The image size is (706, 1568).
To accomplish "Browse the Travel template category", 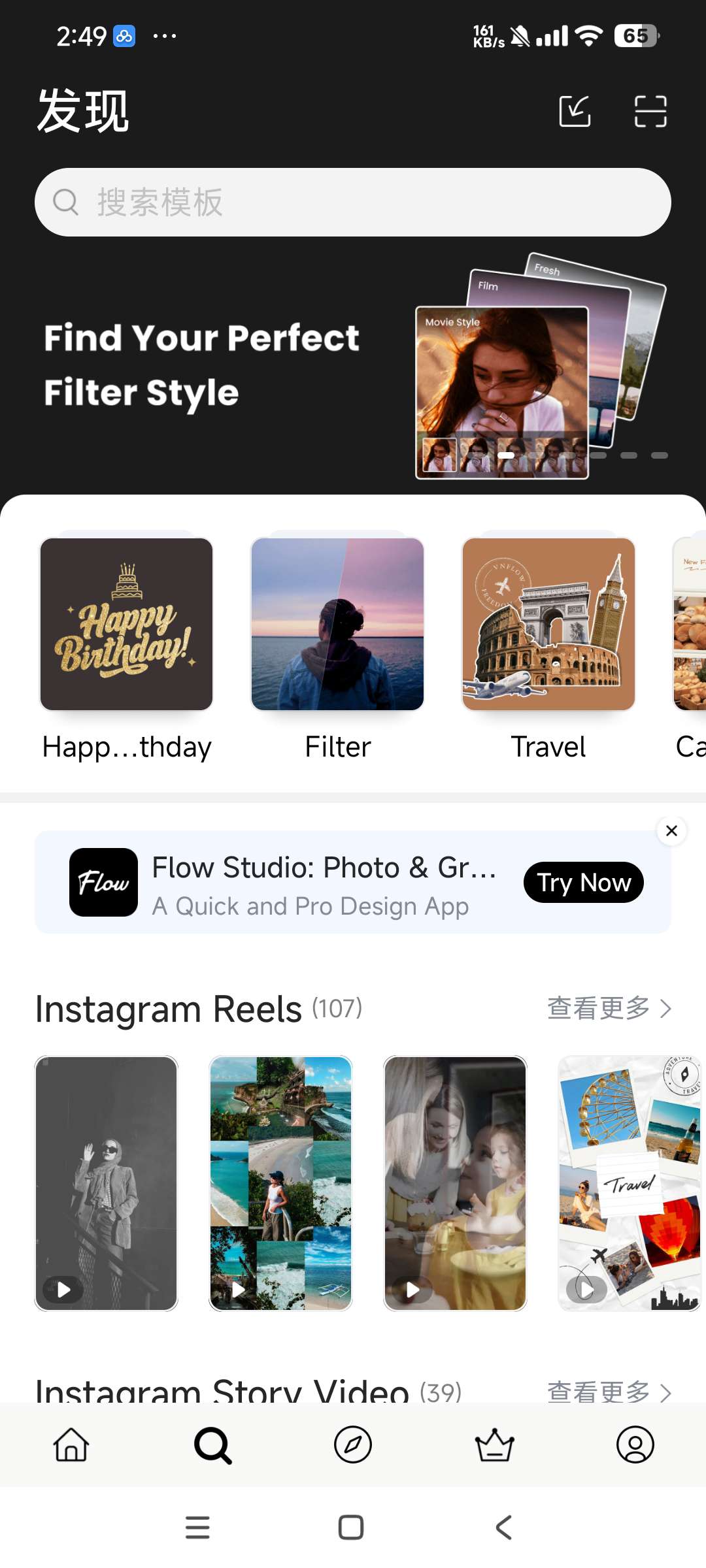I will click(x=548, y=624).
